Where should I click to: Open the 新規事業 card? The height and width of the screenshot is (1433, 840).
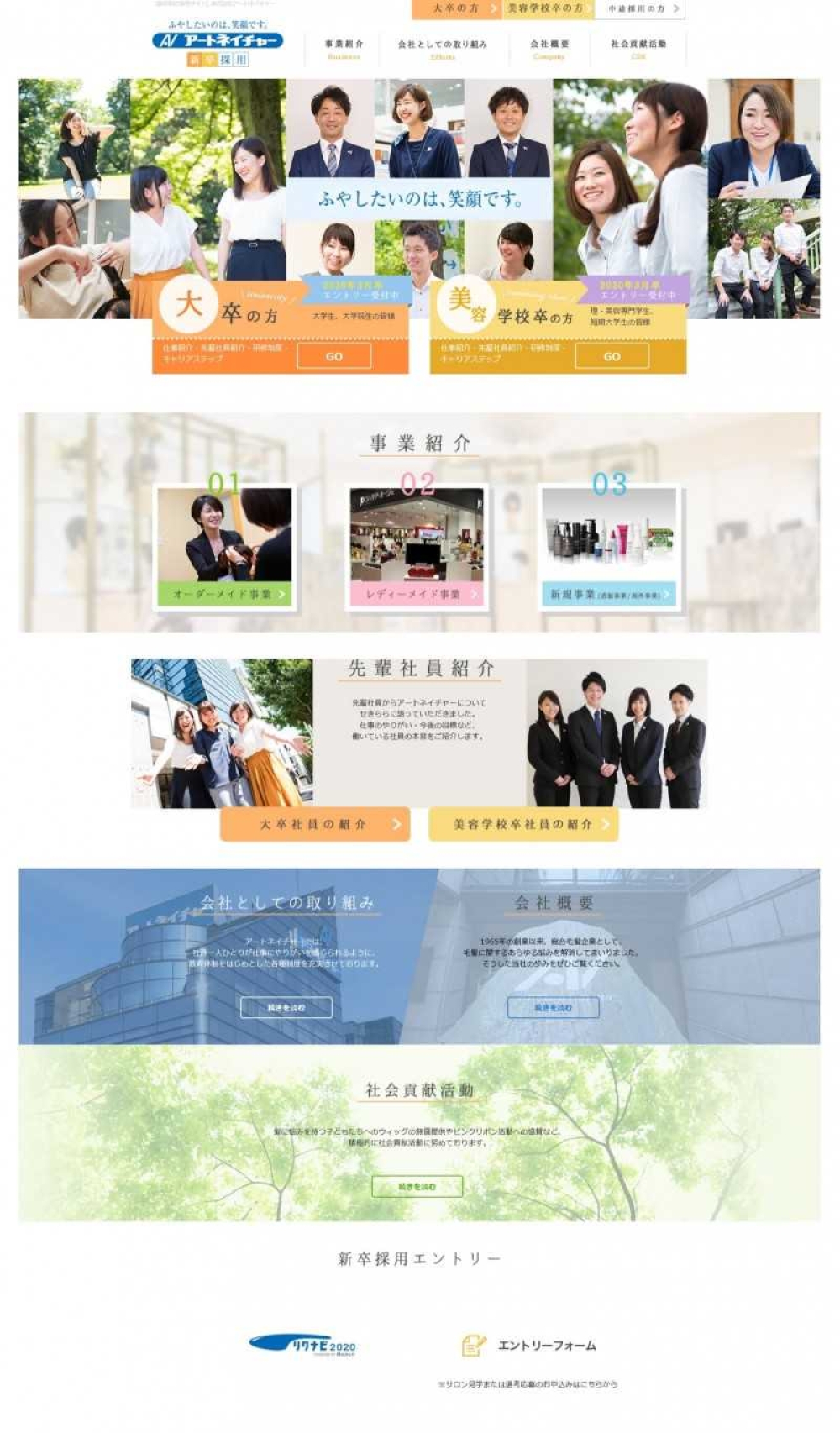pyautogui.click(x=608, y=594)
